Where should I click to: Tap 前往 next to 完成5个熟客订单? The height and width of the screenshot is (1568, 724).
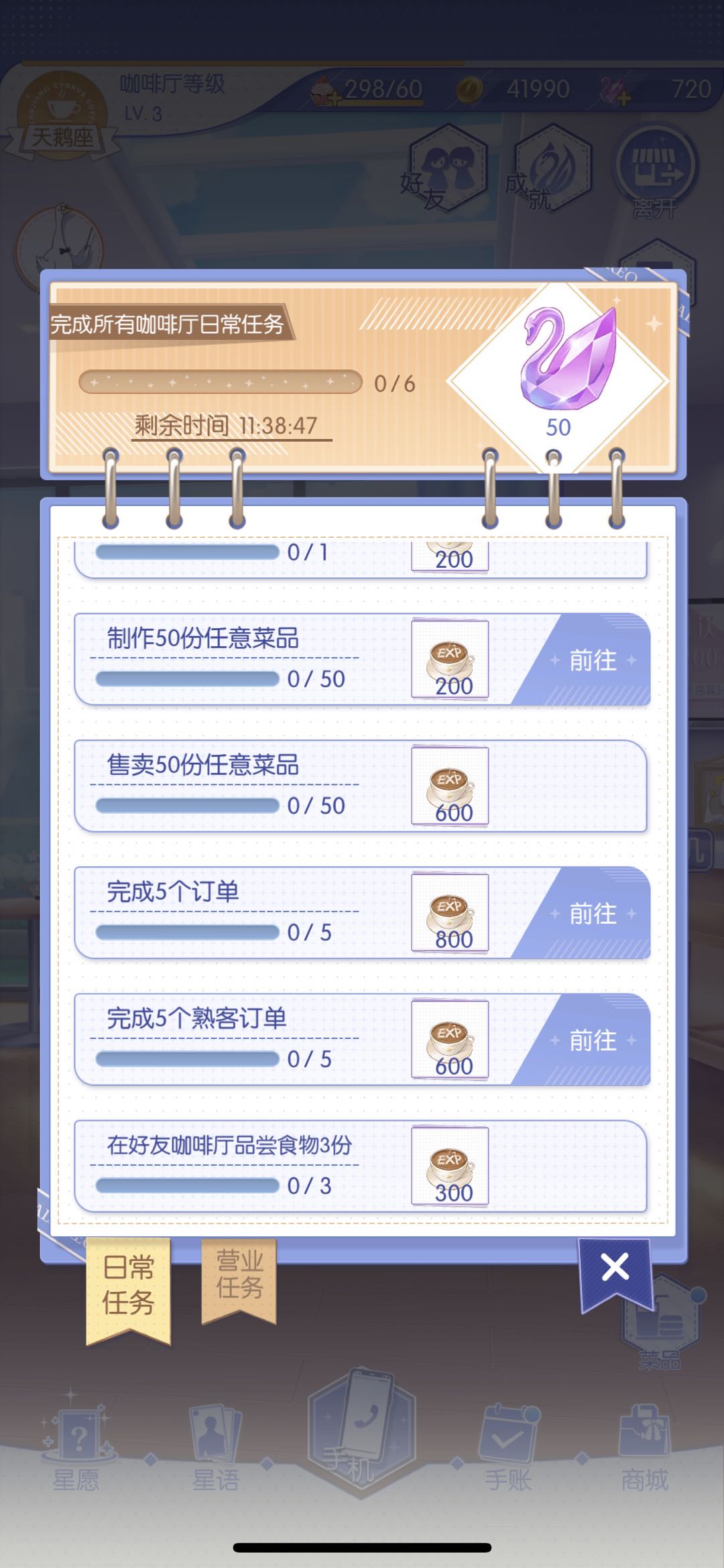click(x=593, y=1040)
